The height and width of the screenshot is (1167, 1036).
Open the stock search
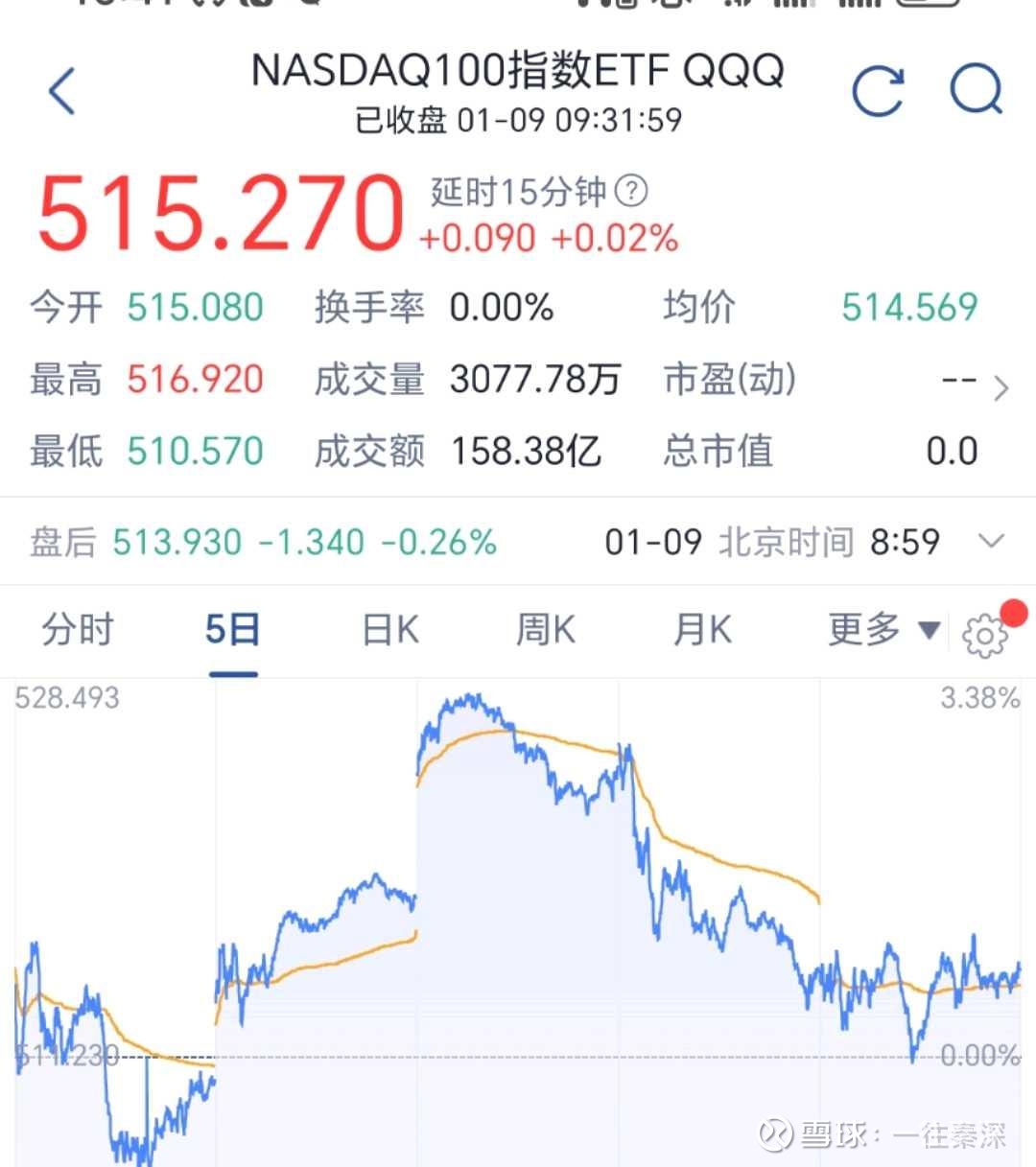tap(977, 90)
